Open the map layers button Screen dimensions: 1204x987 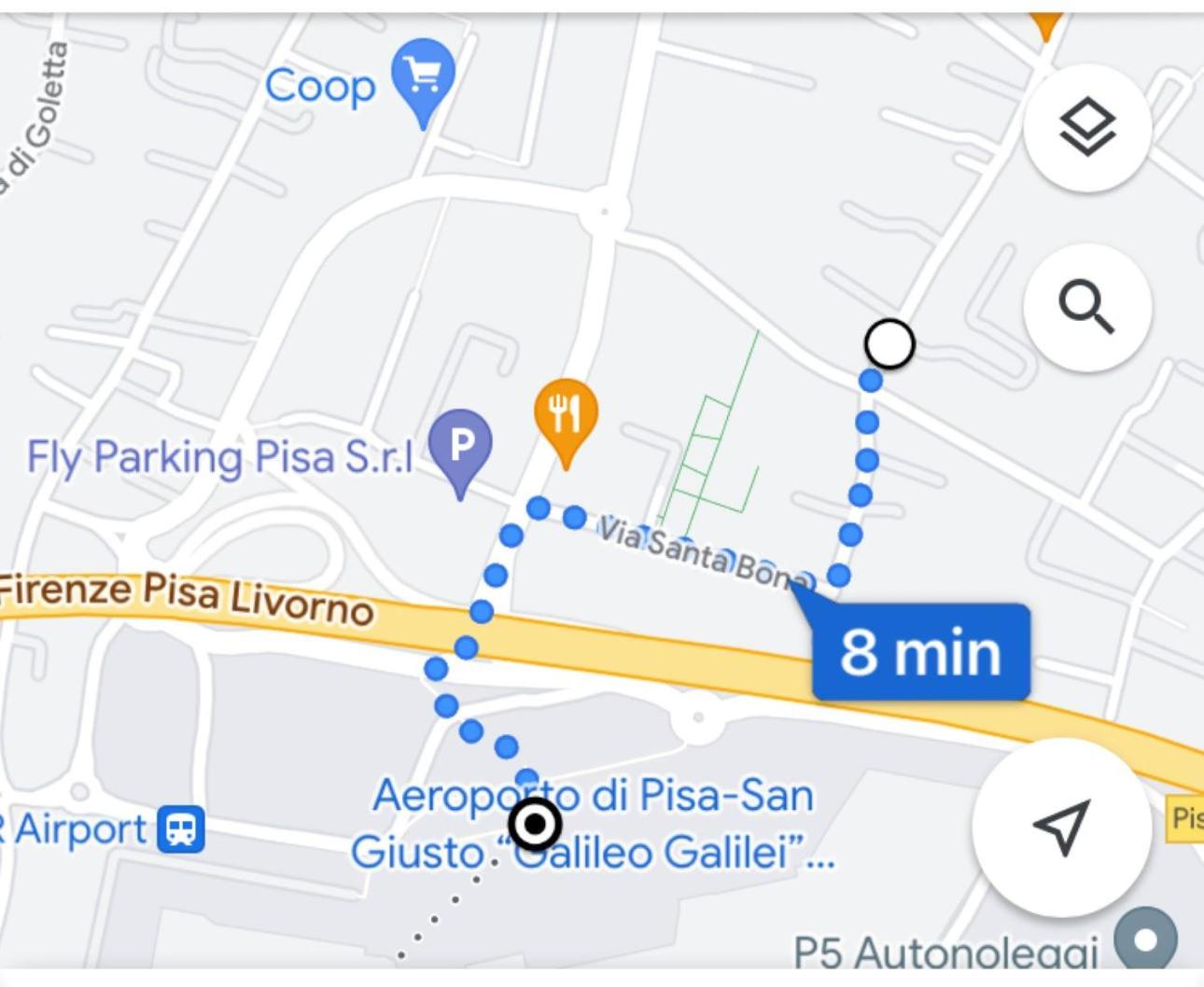(1087, 128)
